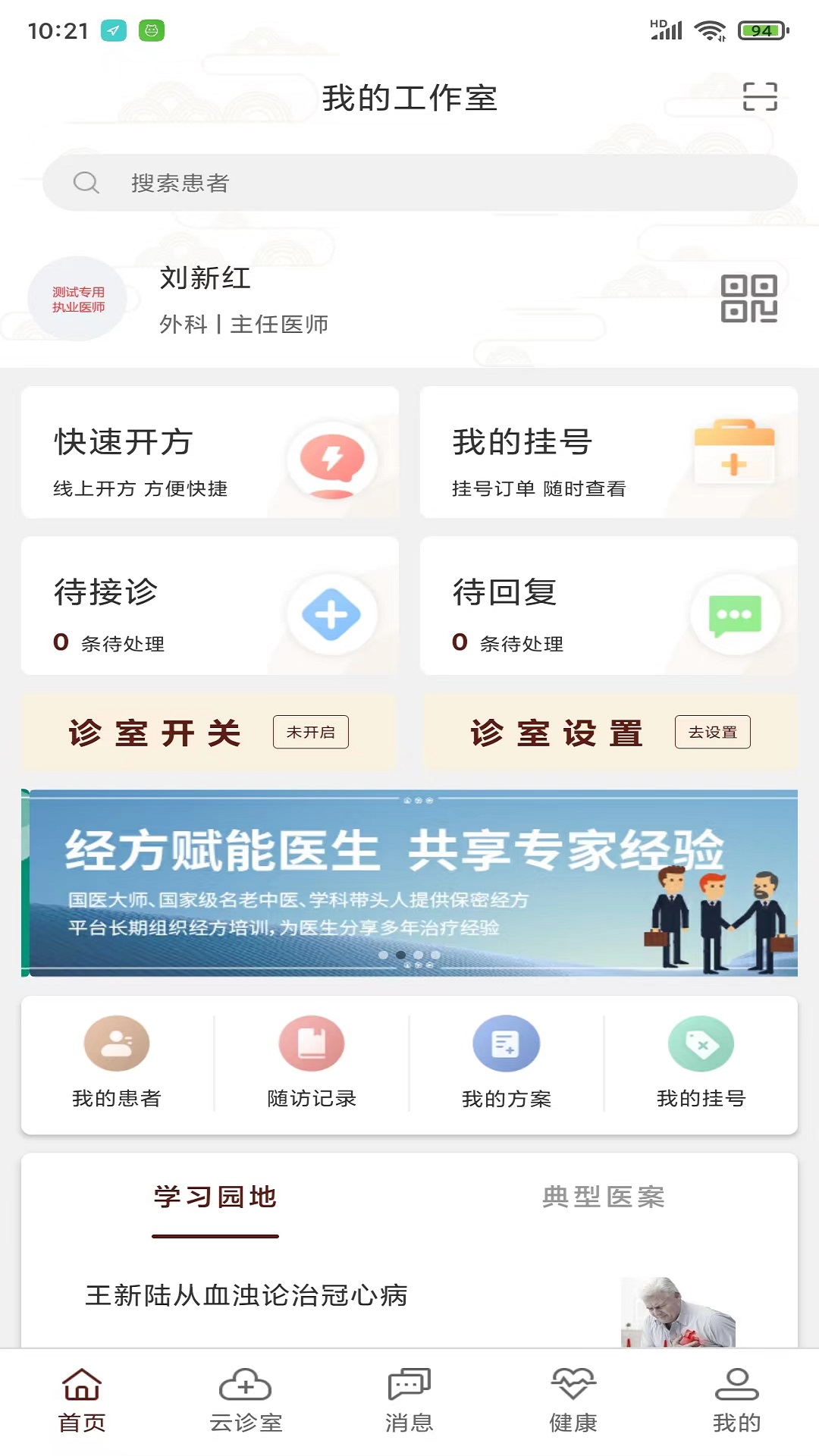The height and width of the screenshot is (1456, 819).
Task: Tap 去设置 for 诊室设置
Action: click(x=712, y=732)
